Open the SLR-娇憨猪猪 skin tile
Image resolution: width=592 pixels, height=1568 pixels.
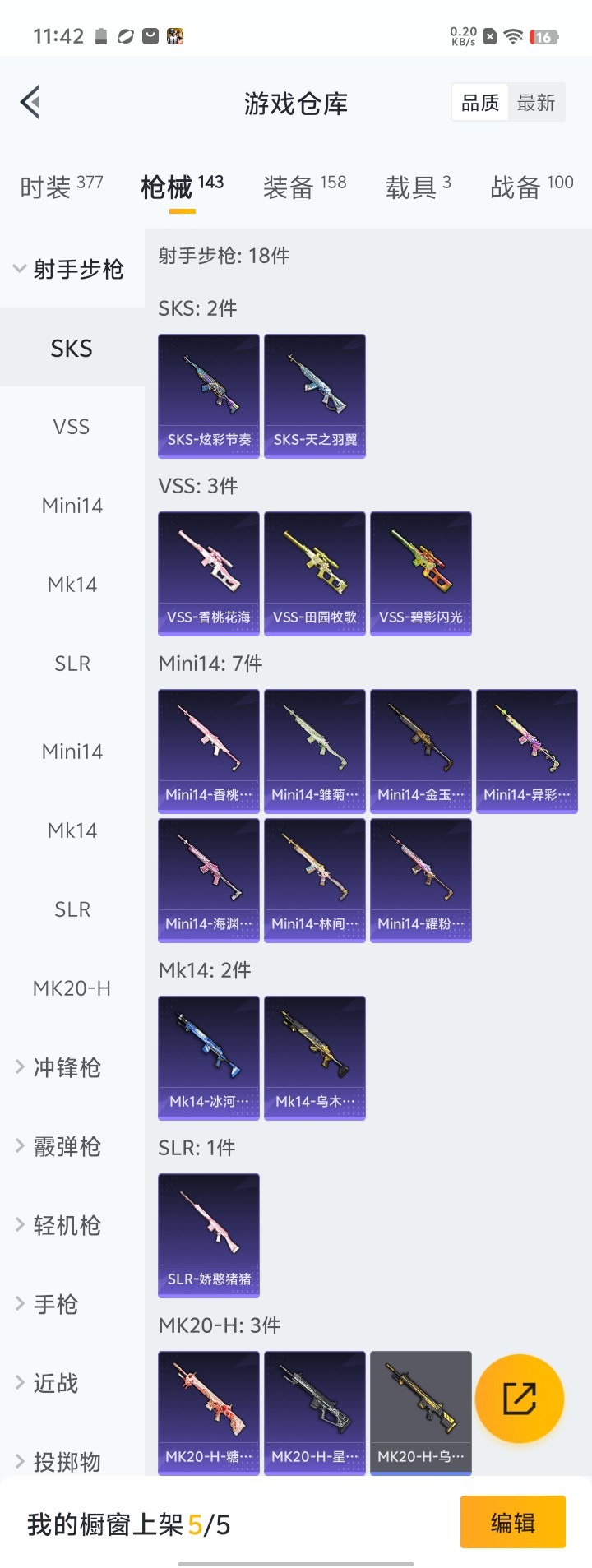click(209, 1235)
